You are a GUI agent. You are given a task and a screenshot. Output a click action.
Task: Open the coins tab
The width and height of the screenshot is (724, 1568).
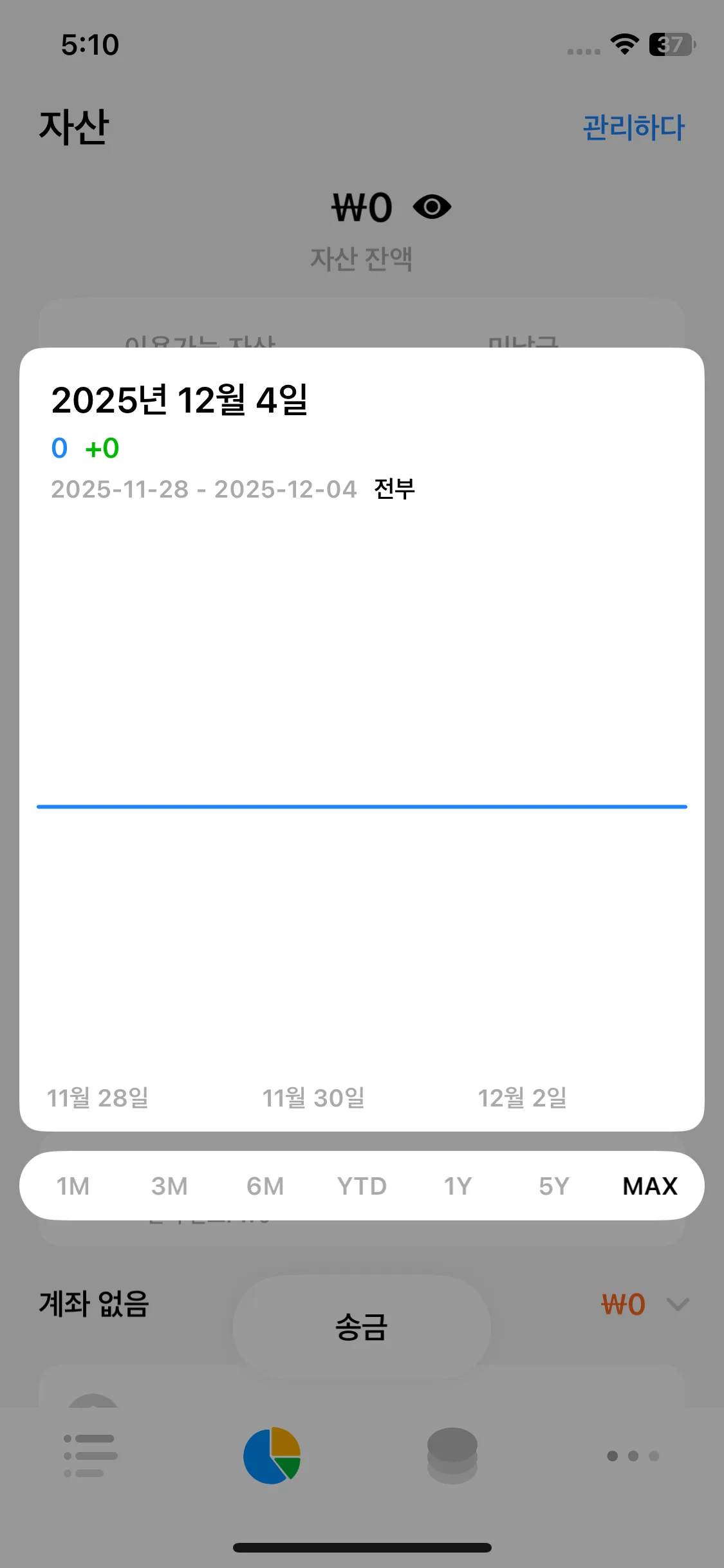pyautogui.click(x=452, y=1455)
